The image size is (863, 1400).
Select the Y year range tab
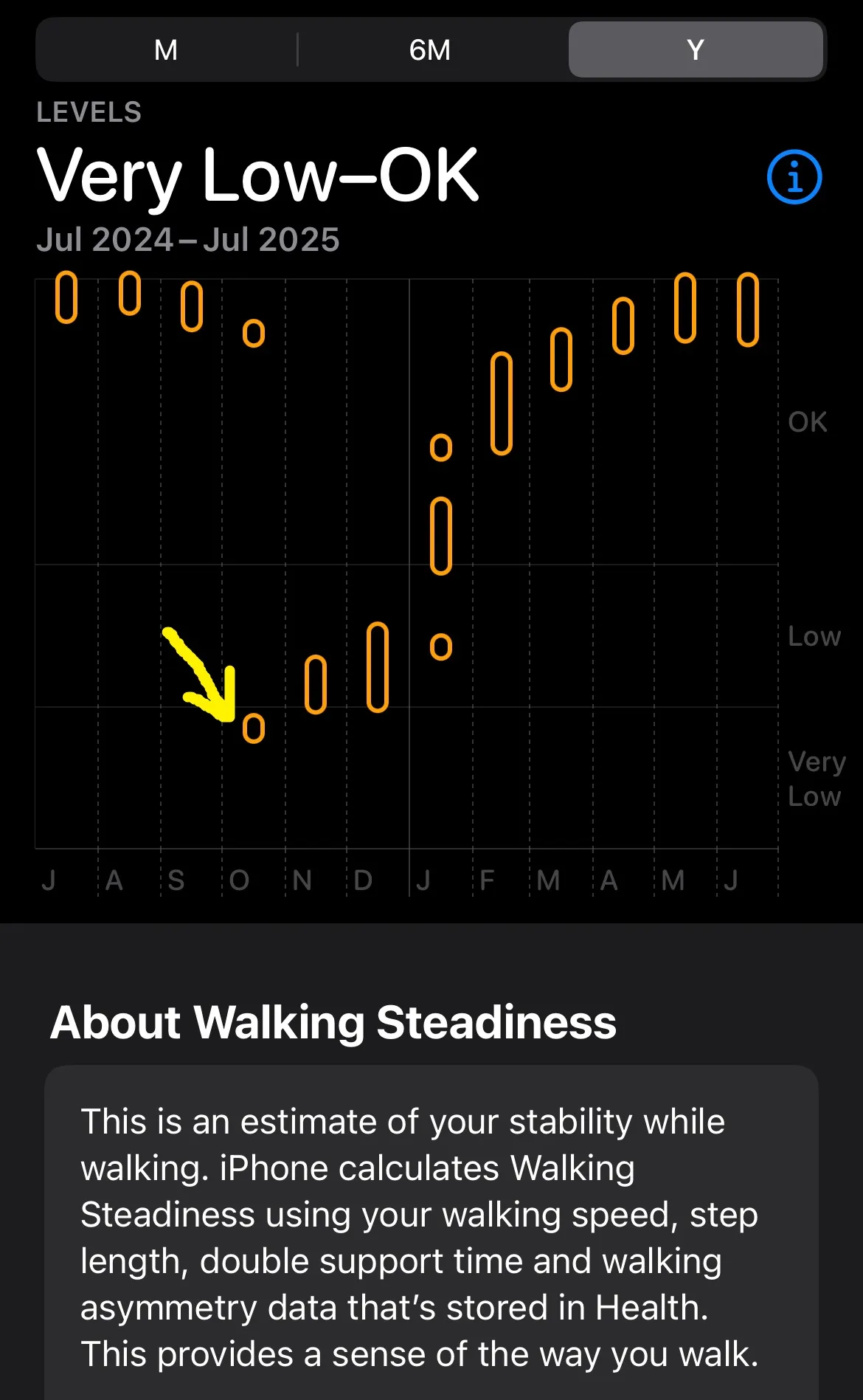coord(694,50)
